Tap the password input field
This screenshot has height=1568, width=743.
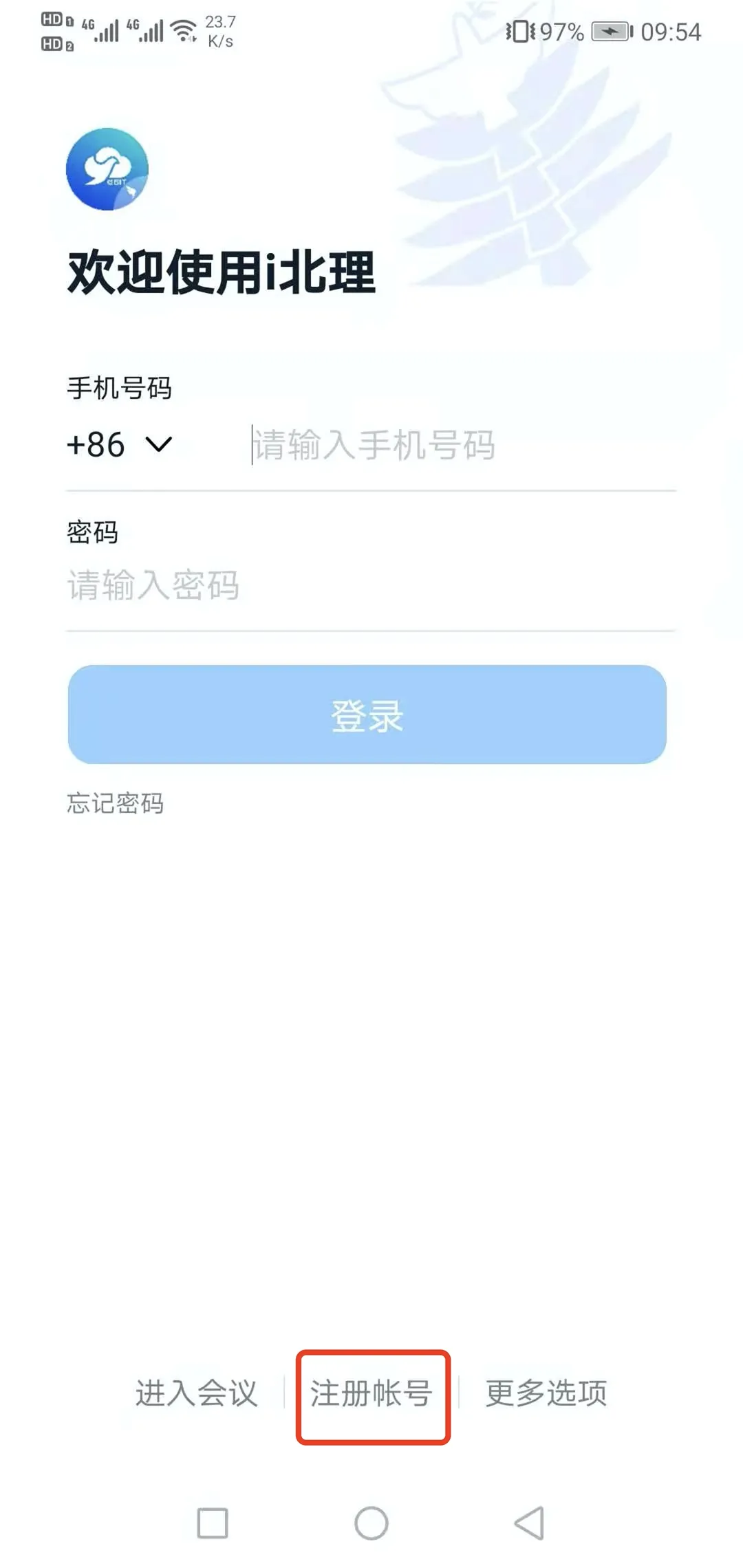click(x=370, y=585)
